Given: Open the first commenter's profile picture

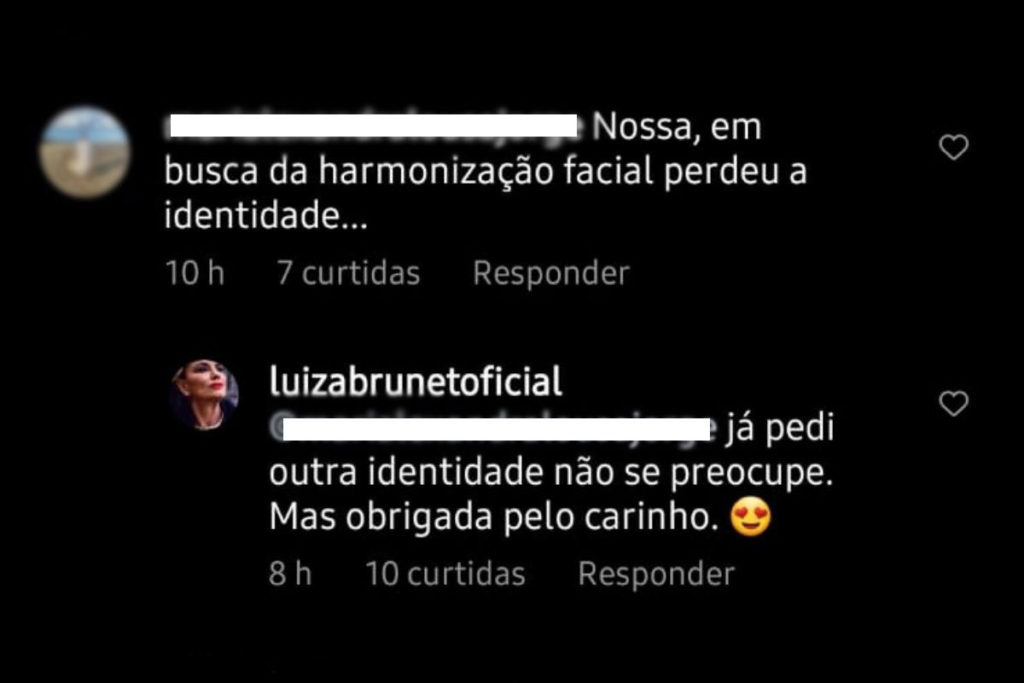Looking at the screenshot, I should click(x=84, y=152).
